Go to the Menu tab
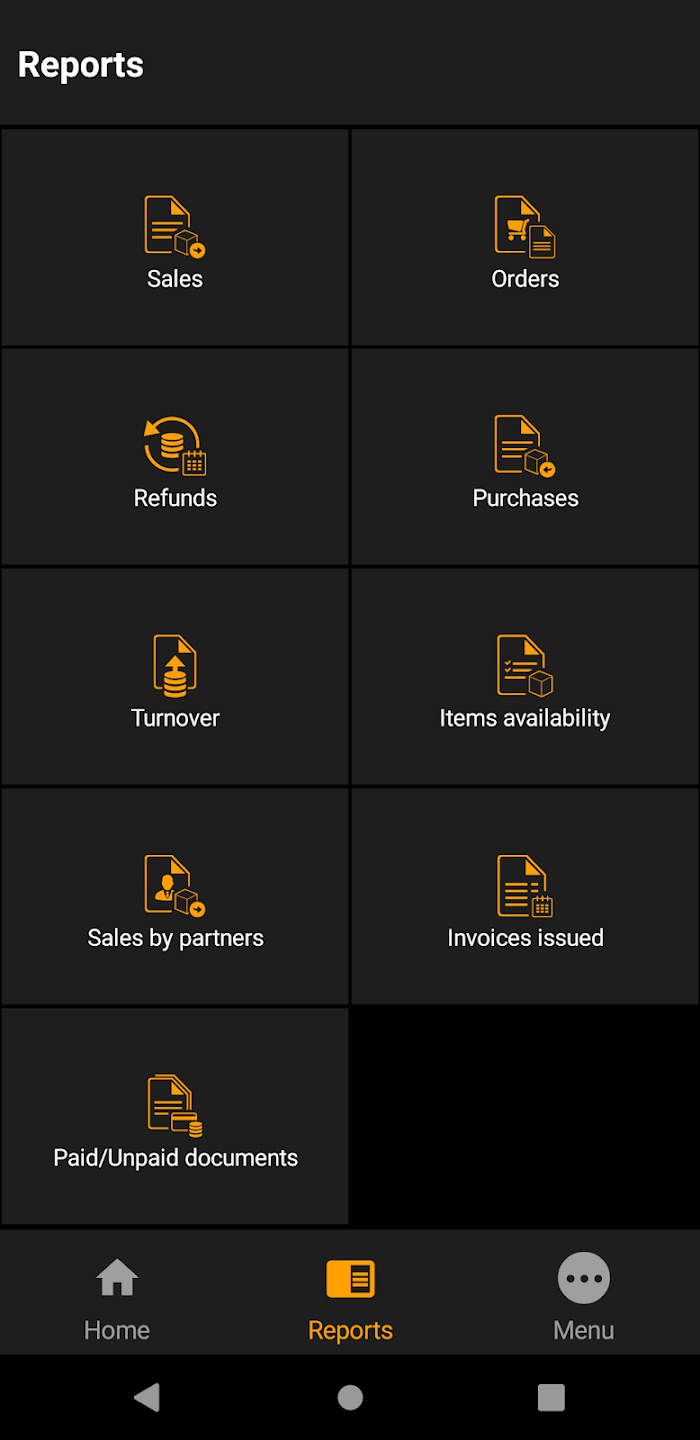The height and width of the screenshot is (1440, 700). [x=583, y=1296]
